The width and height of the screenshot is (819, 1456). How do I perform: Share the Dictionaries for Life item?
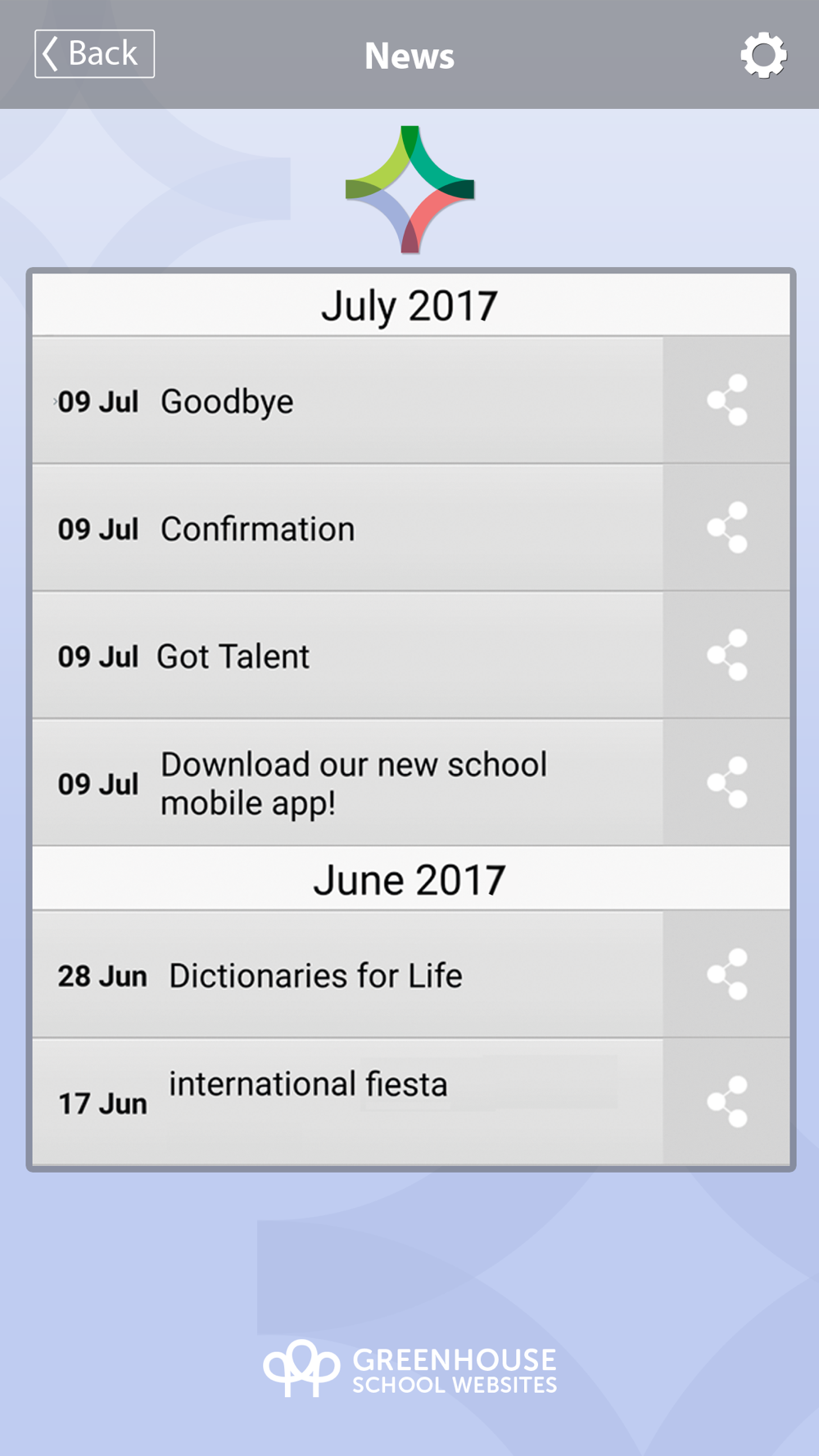(x=726, y=974)
